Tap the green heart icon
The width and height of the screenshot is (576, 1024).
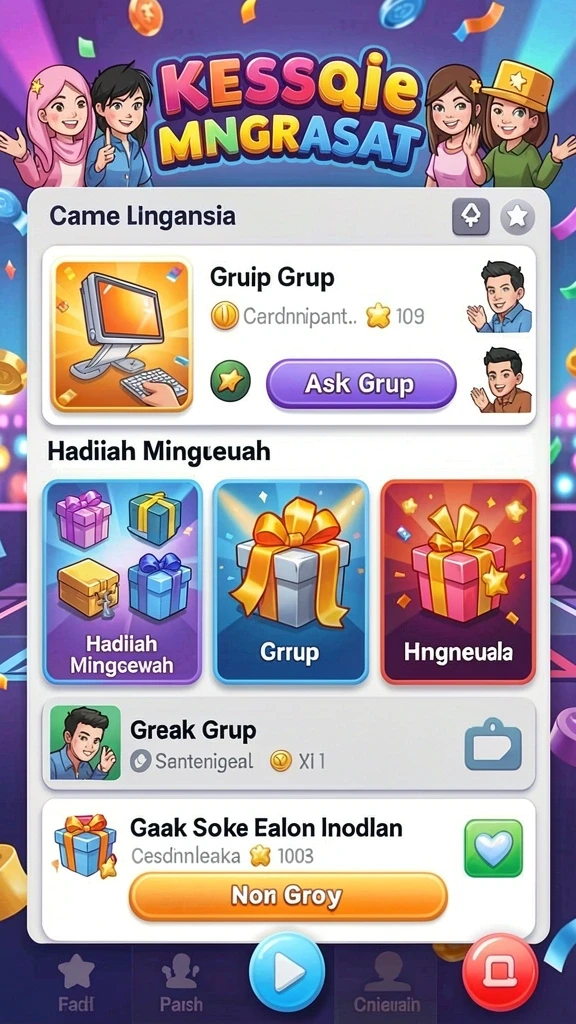[x=494, y=848]
